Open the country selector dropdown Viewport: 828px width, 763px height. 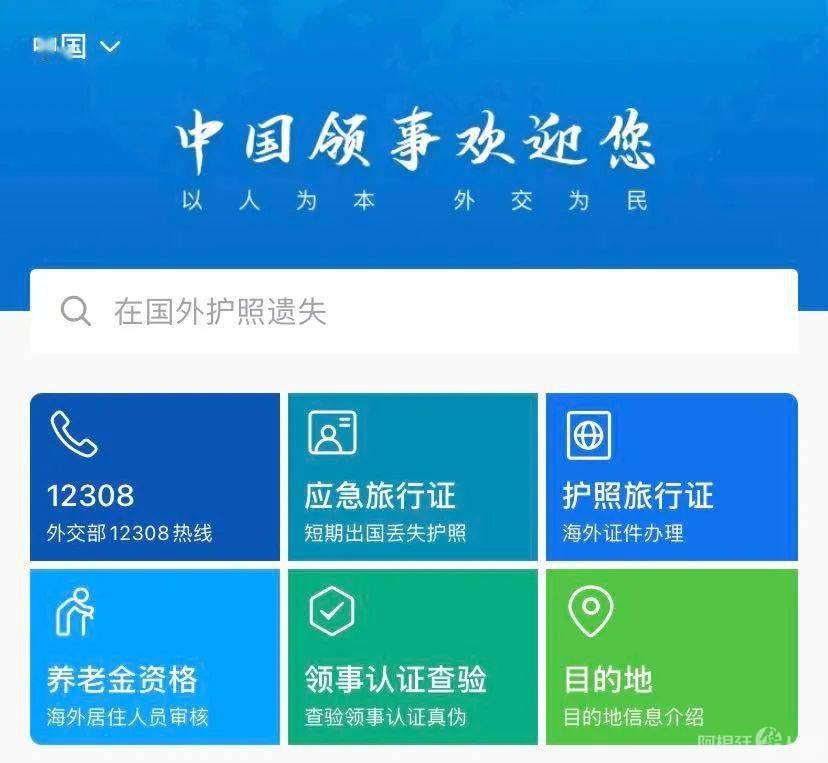coord(78,46)
